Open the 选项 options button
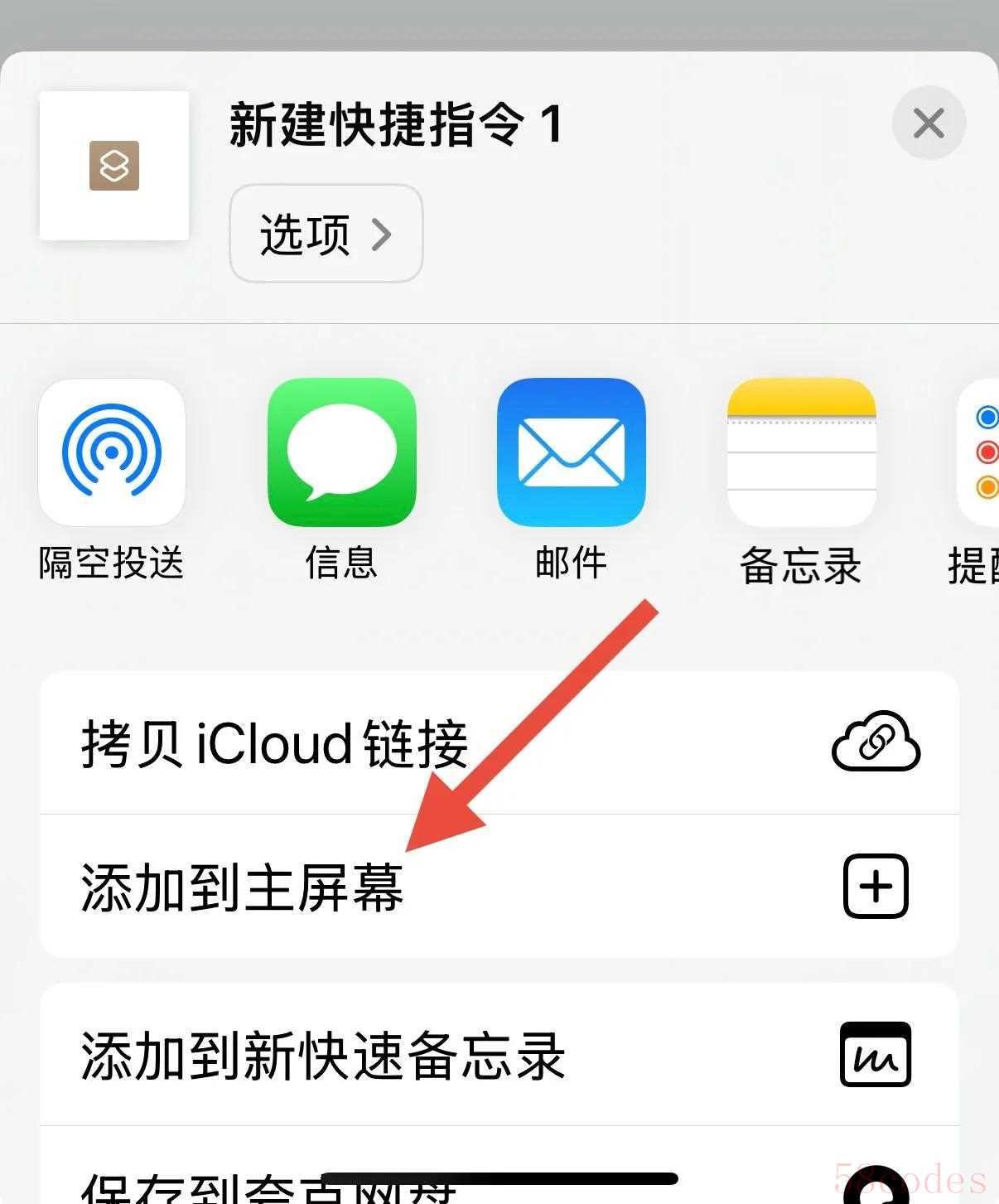Image resolution: width=999 pixels, height=1204 pixels. [326, 234]
